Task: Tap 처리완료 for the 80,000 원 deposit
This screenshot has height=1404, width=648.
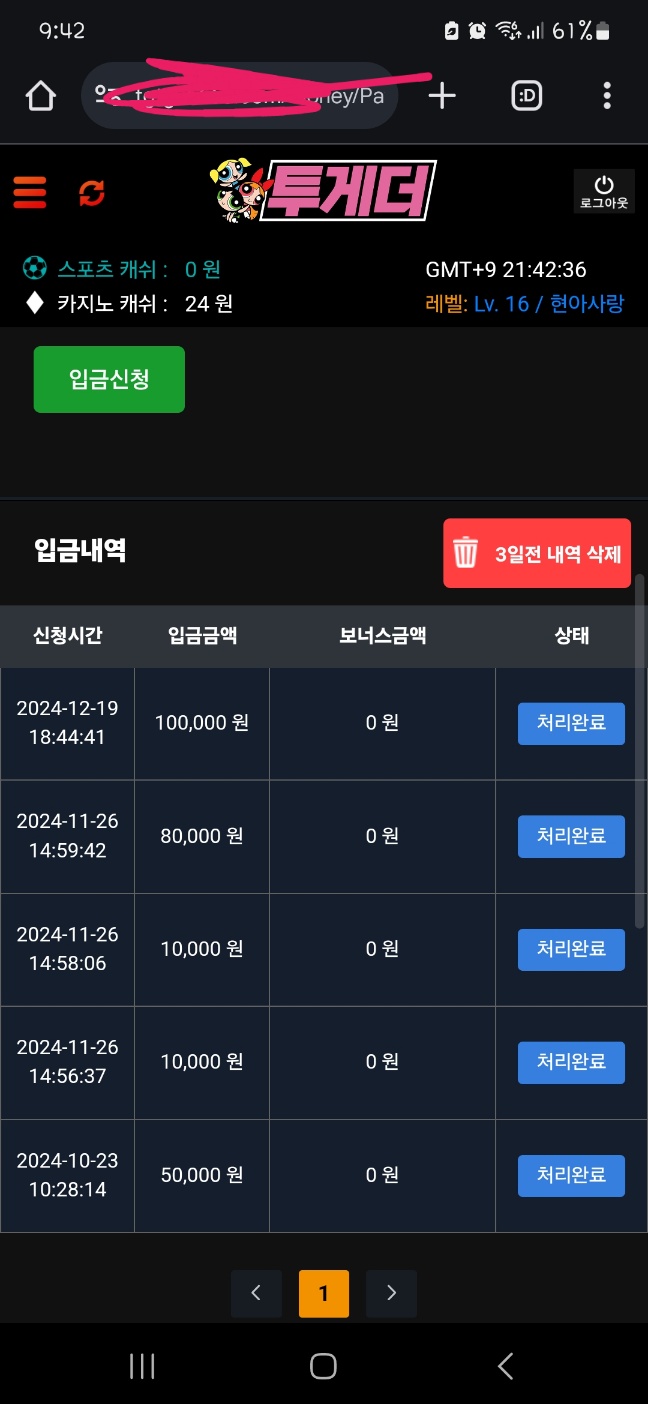Action: pyautogui.click(x=571, y=836)
